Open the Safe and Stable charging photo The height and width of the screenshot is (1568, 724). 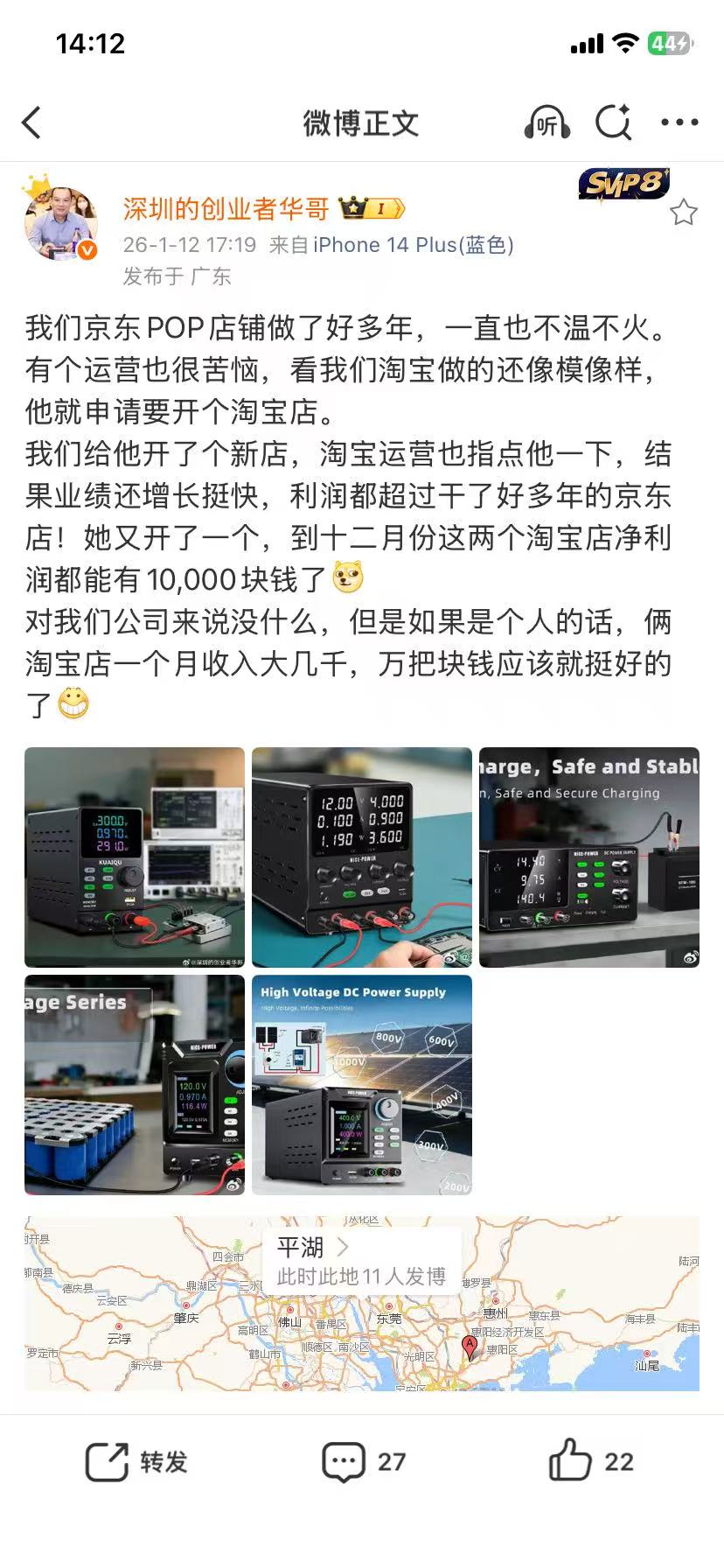pos(588,857)
